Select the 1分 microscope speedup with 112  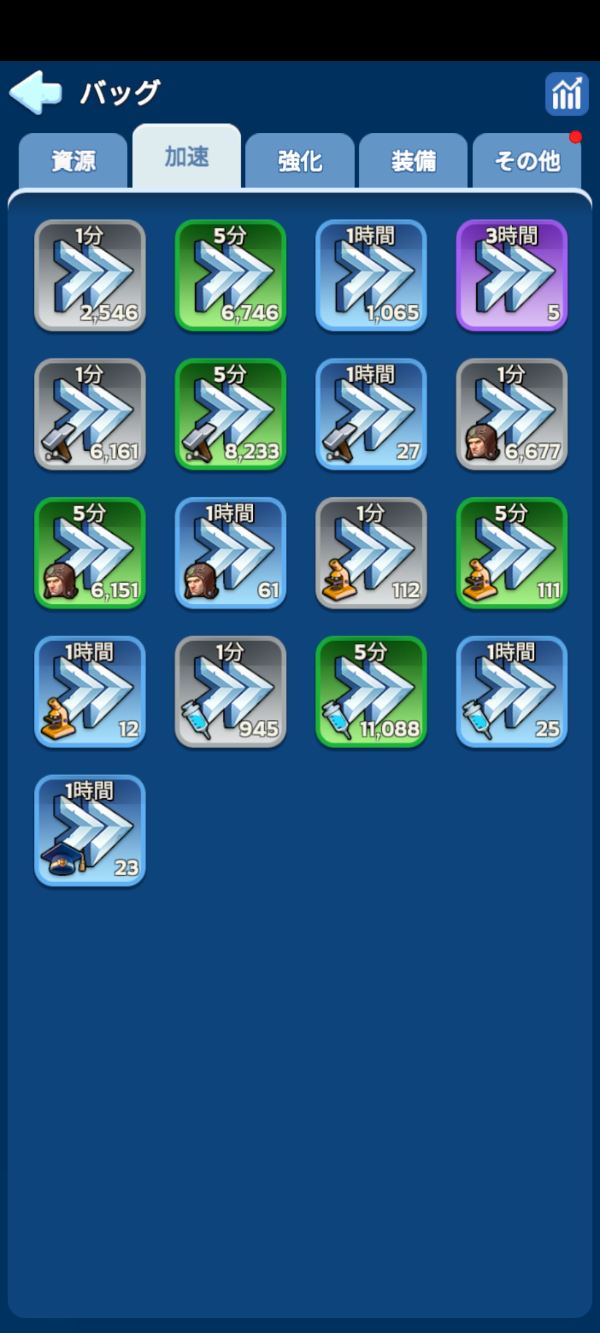point(371,553)
